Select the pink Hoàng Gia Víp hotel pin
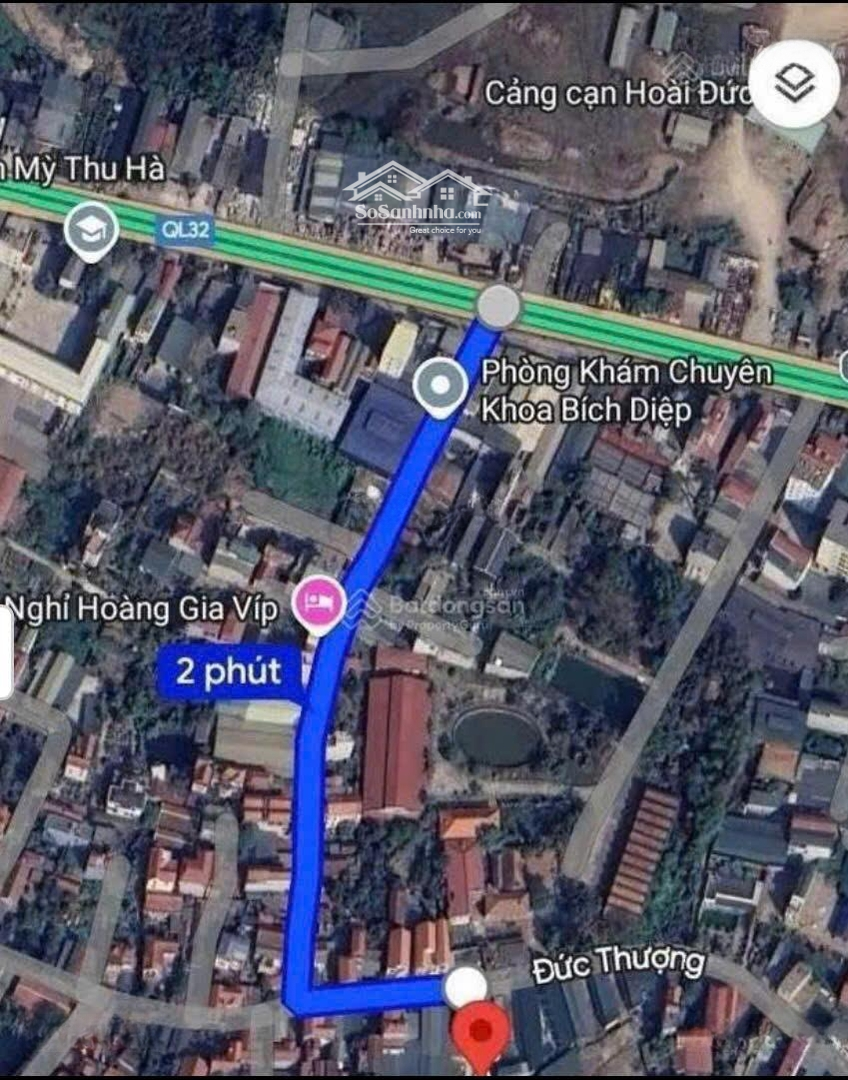Image resolution: width=848 pixels, height=1080 pixels. coord(319,604)
